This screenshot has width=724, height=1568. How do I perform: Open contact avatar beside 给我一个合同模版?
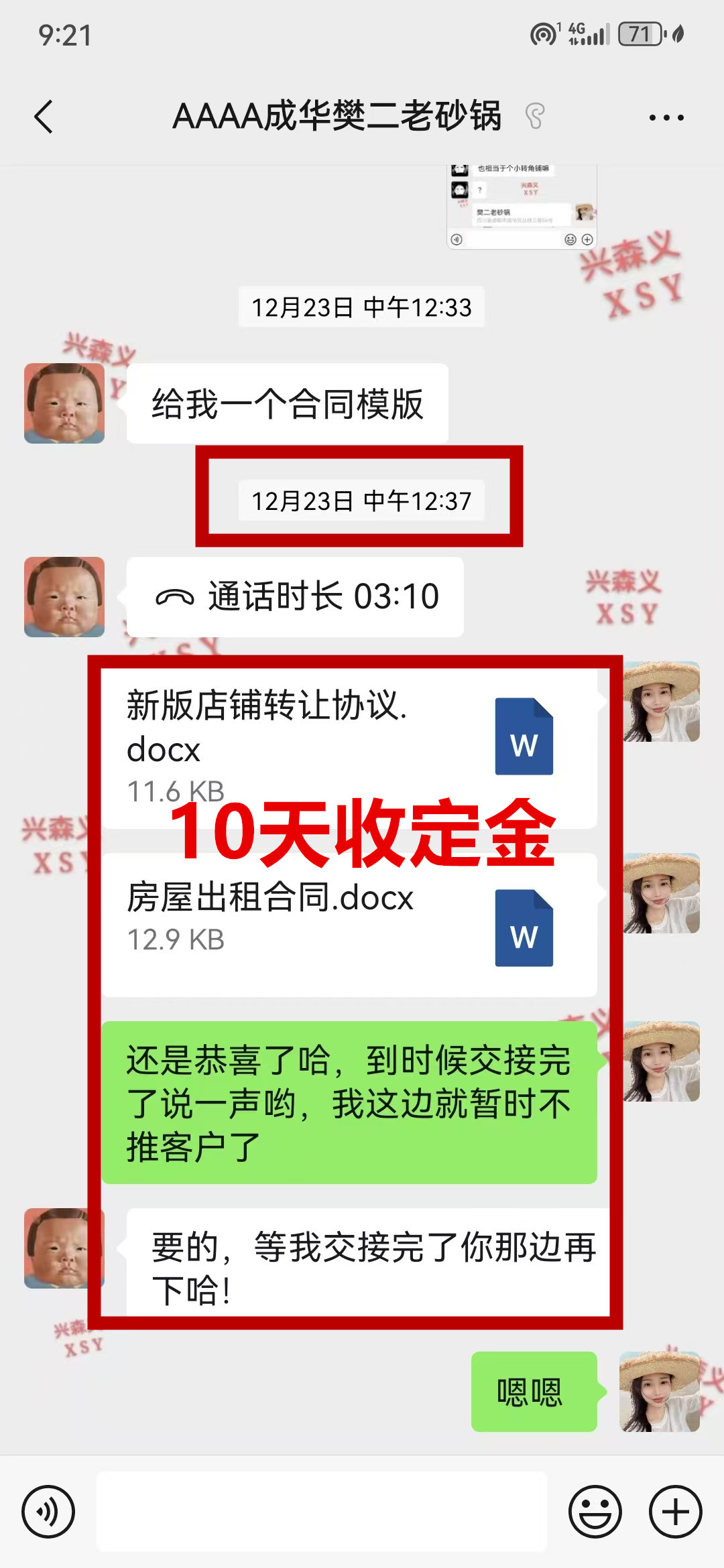64,403
